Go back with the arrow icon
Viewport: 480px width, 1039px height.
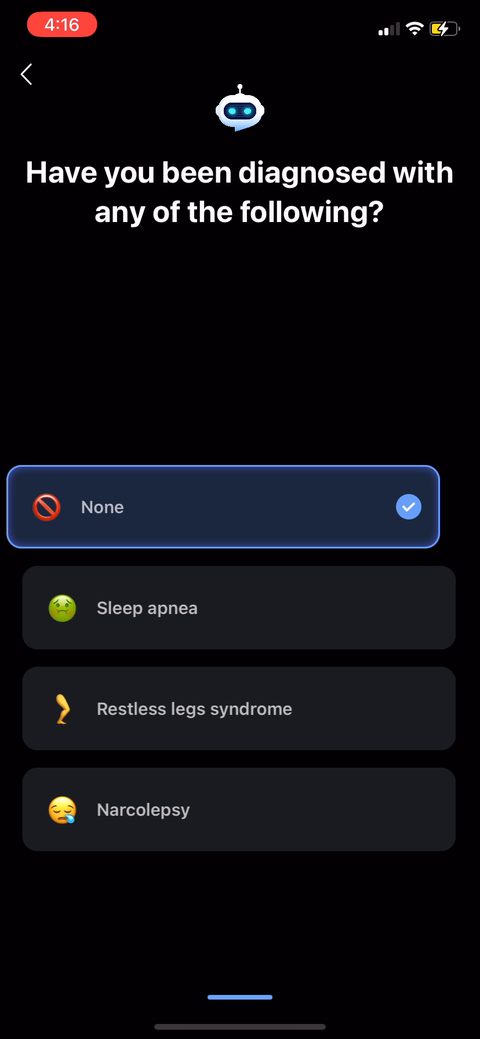[27, 74]
